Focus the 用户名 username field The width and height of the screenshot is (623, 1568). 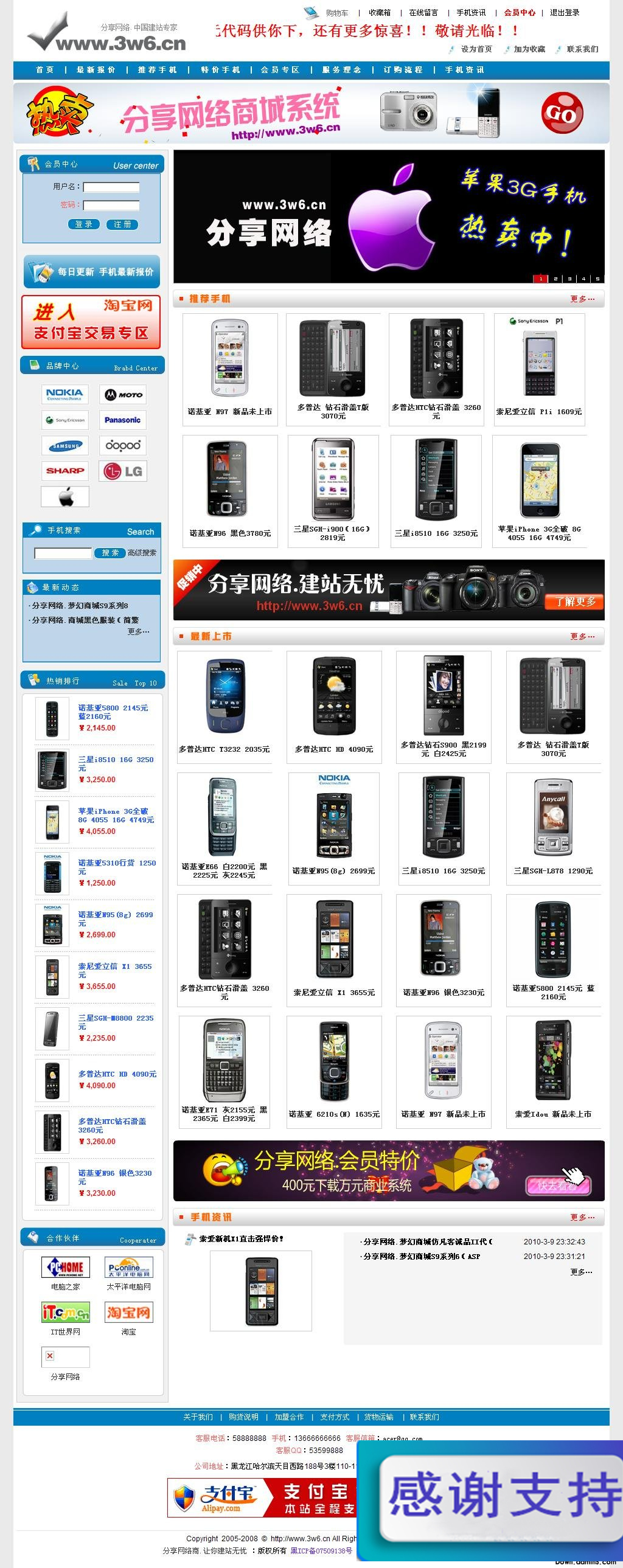tap(111, 187)
